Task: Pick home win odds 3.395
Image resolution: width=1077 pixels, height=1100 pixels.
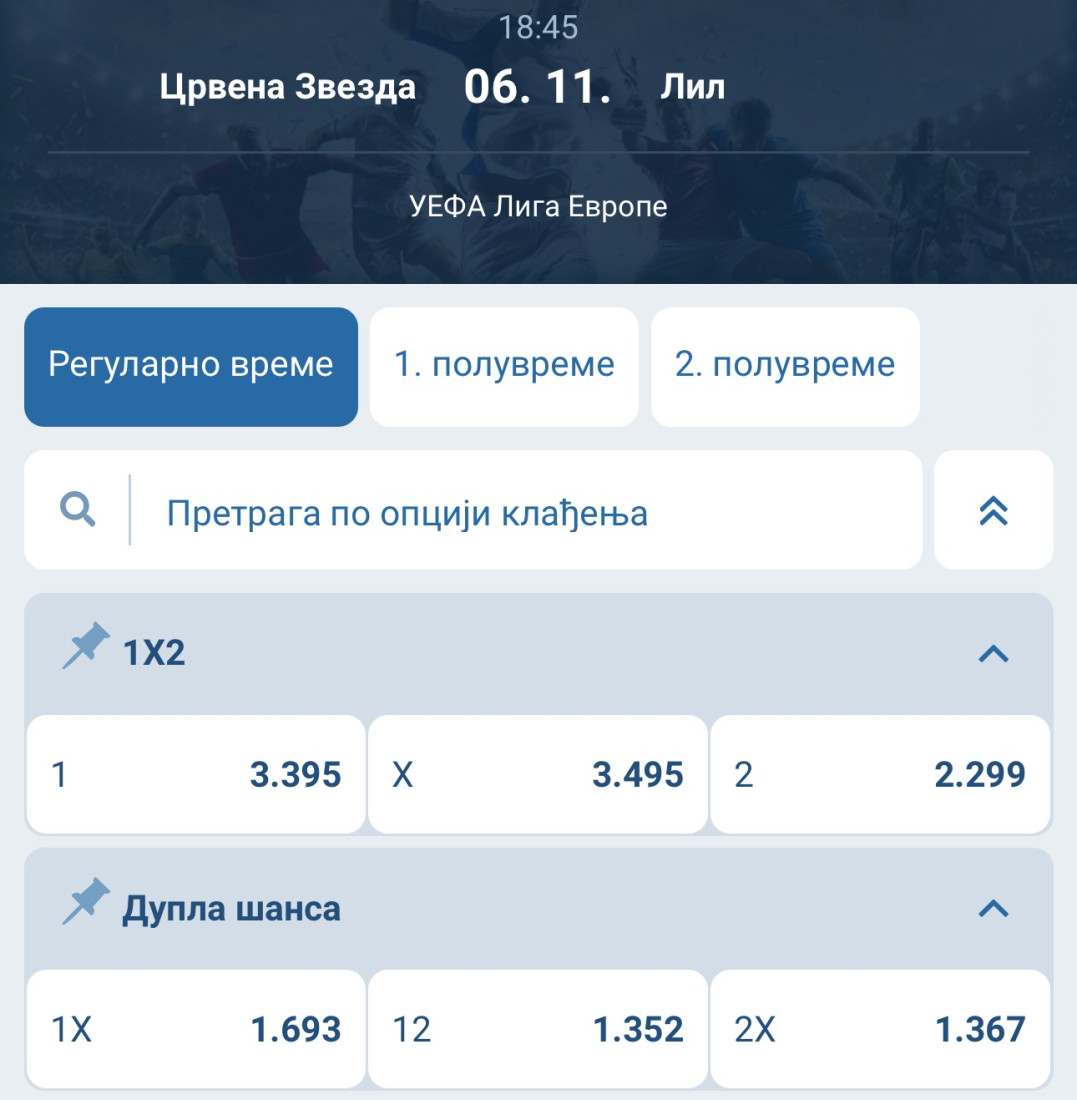Action: click(x=196, y=775)
